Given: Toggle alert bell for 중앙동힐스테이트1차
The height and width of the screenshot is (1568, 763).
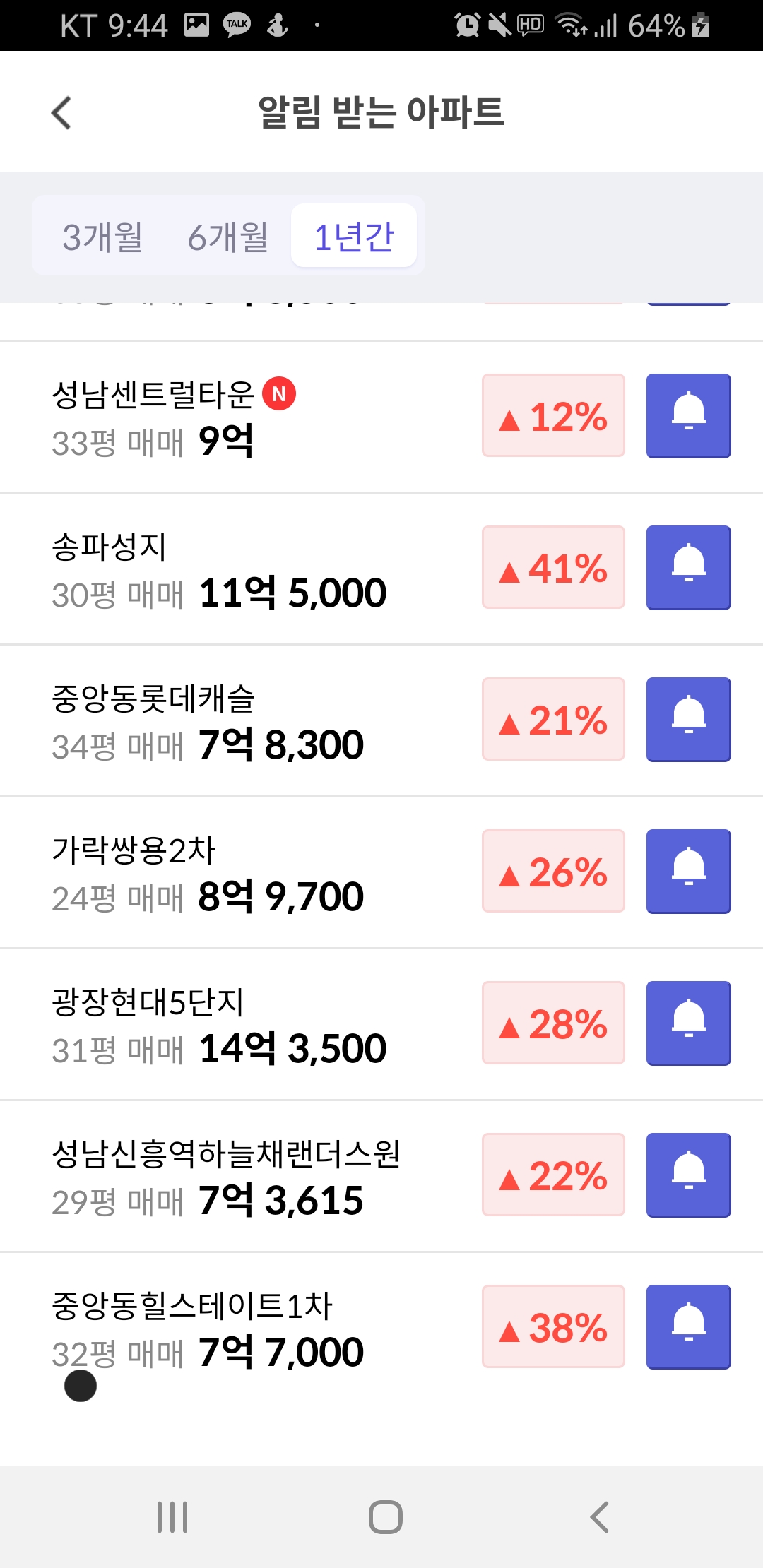Looking at the screenshot, I should [x=688, y=1327].
